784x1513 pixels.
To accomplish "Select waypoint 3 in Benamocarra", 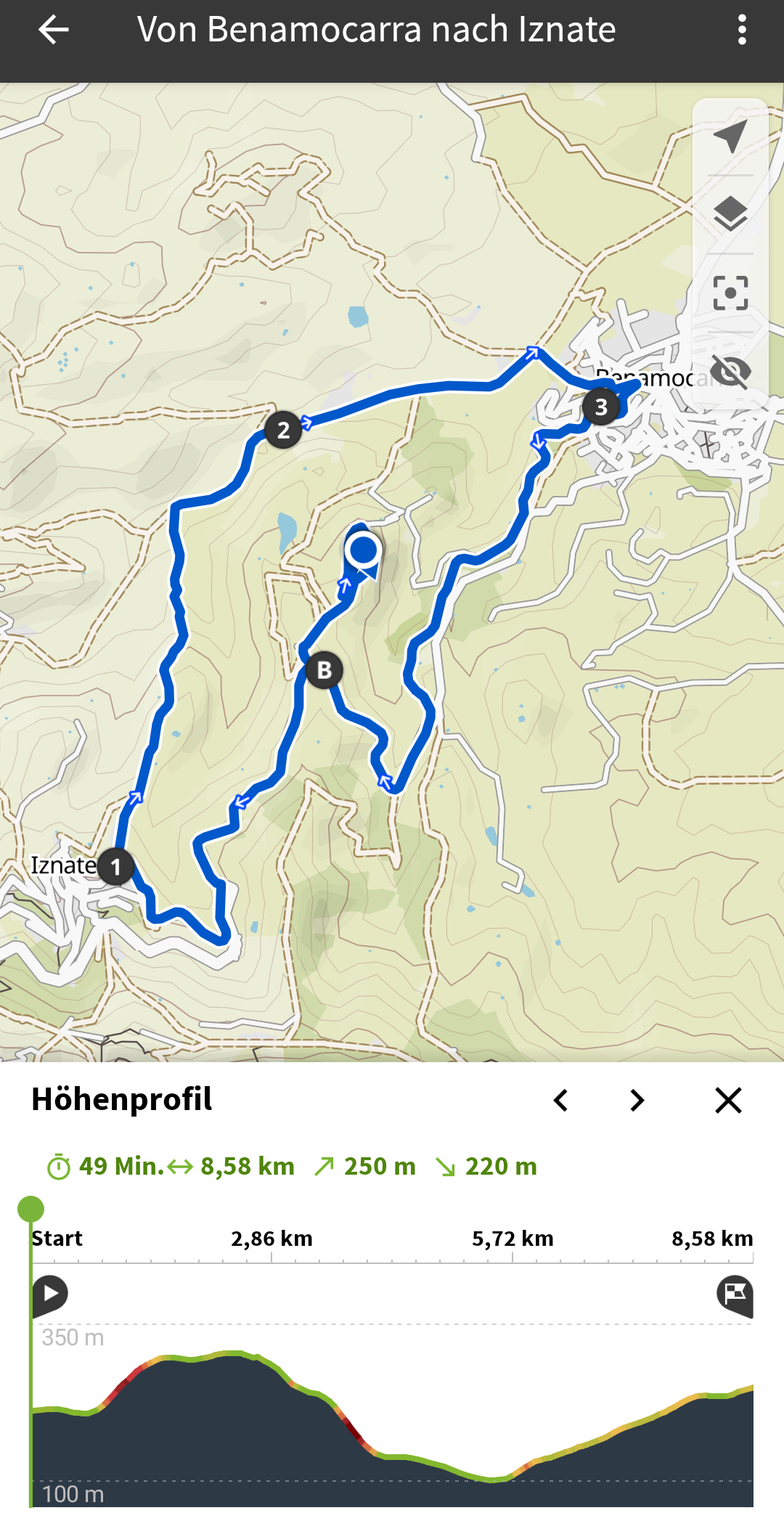I will pyautogui.click(x=601, y=407).
